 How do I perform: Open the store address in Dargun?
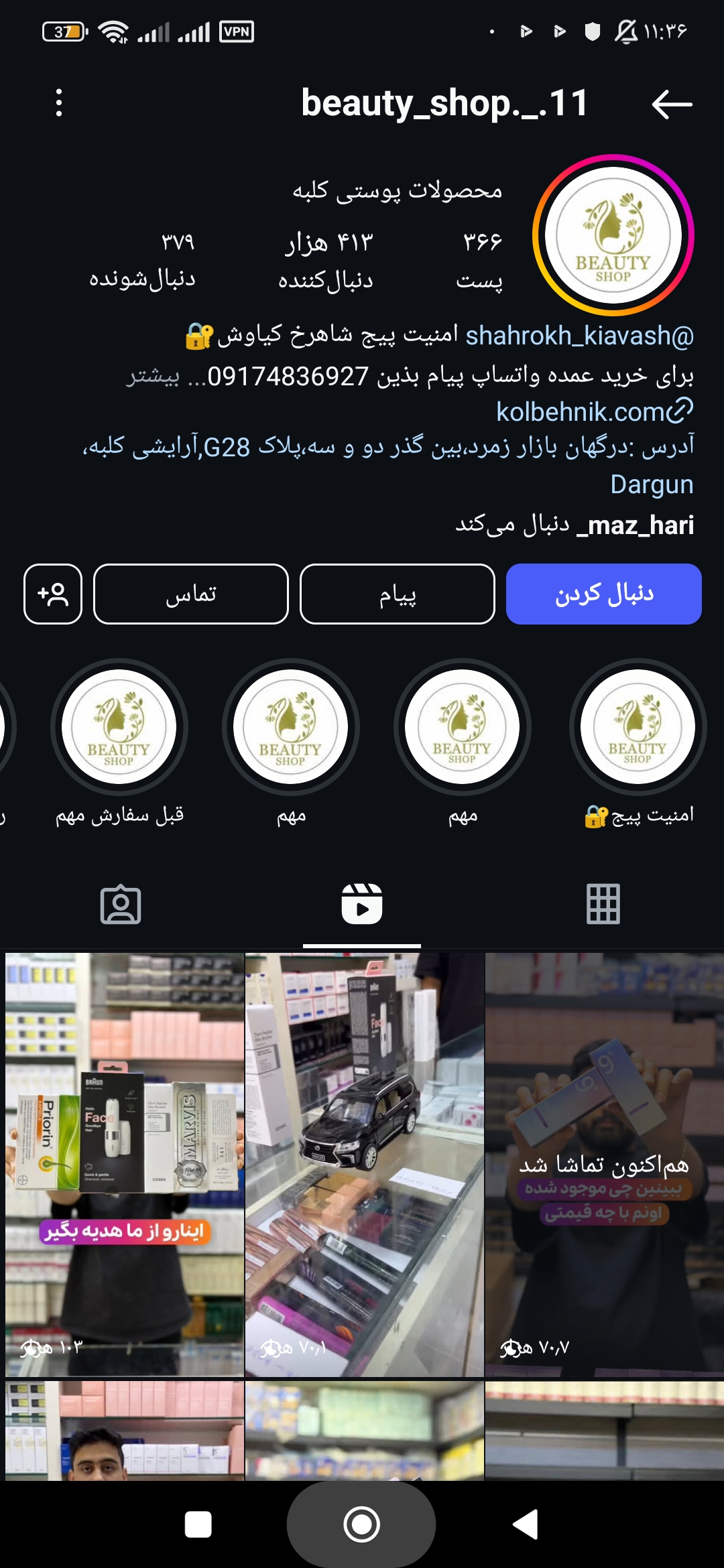[389, 464]
